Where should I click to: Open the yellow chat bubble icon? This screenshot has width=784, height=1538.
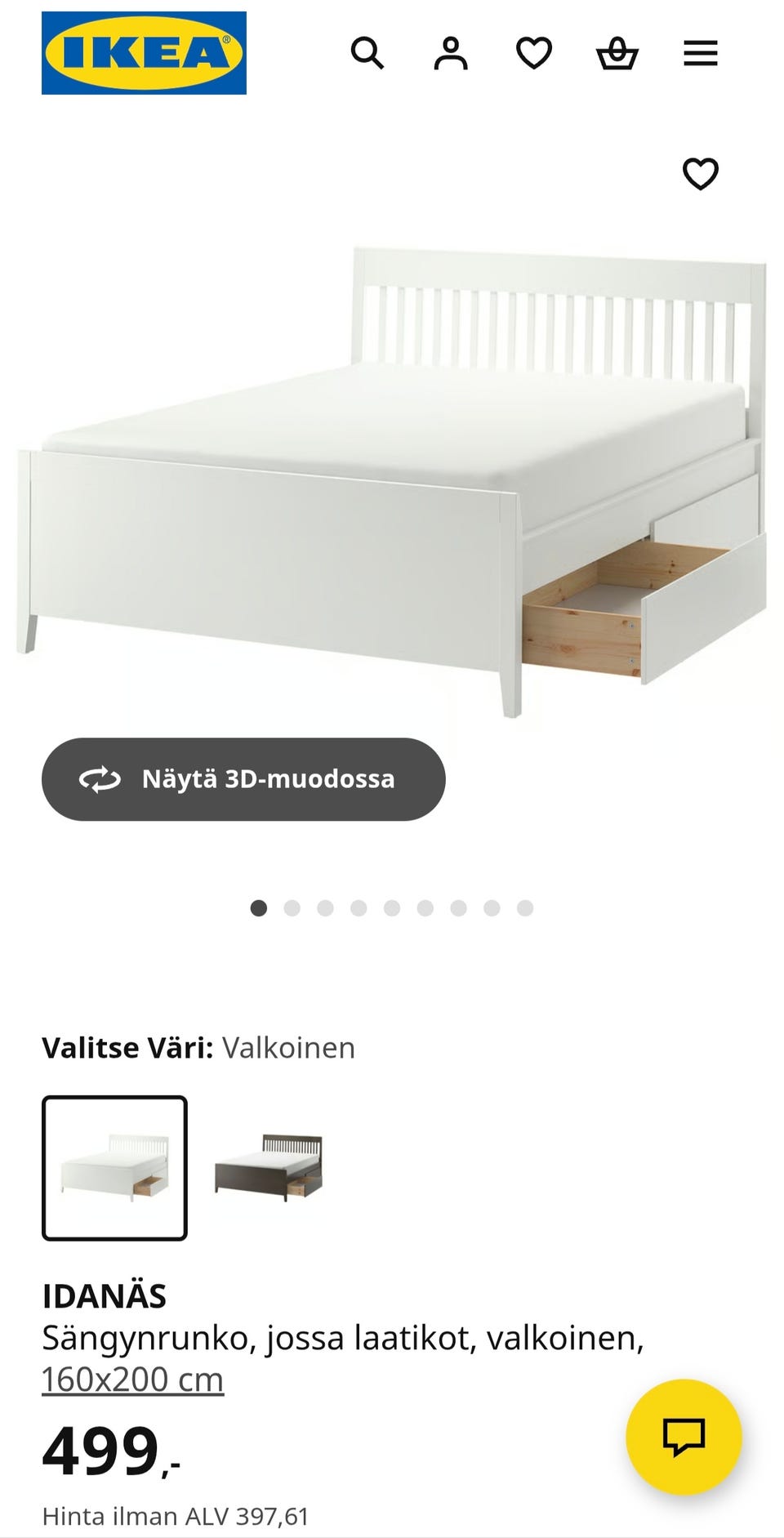686,1437
